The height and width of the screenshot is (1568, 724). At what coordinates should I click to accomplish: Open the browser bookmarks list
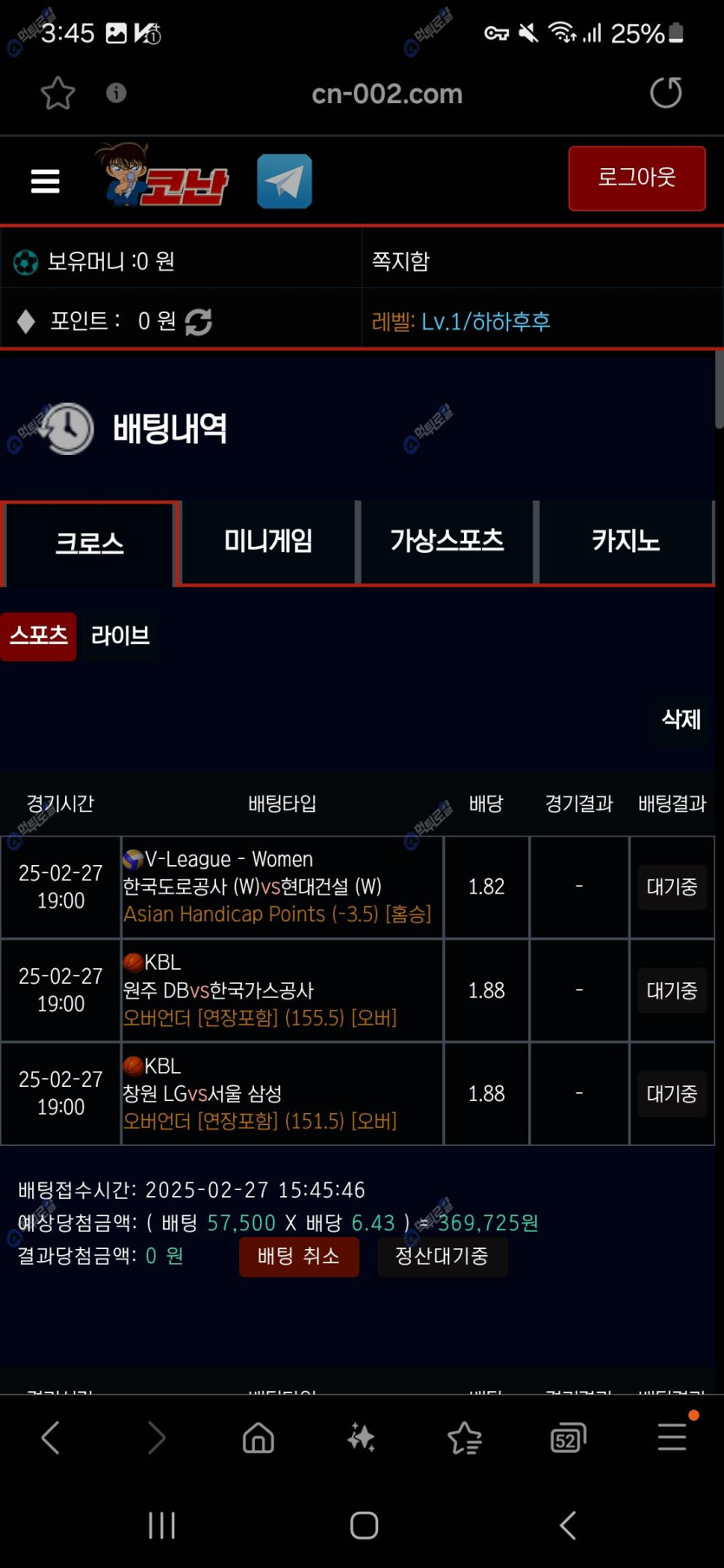pyautogui.click(x=465, y=1438)
